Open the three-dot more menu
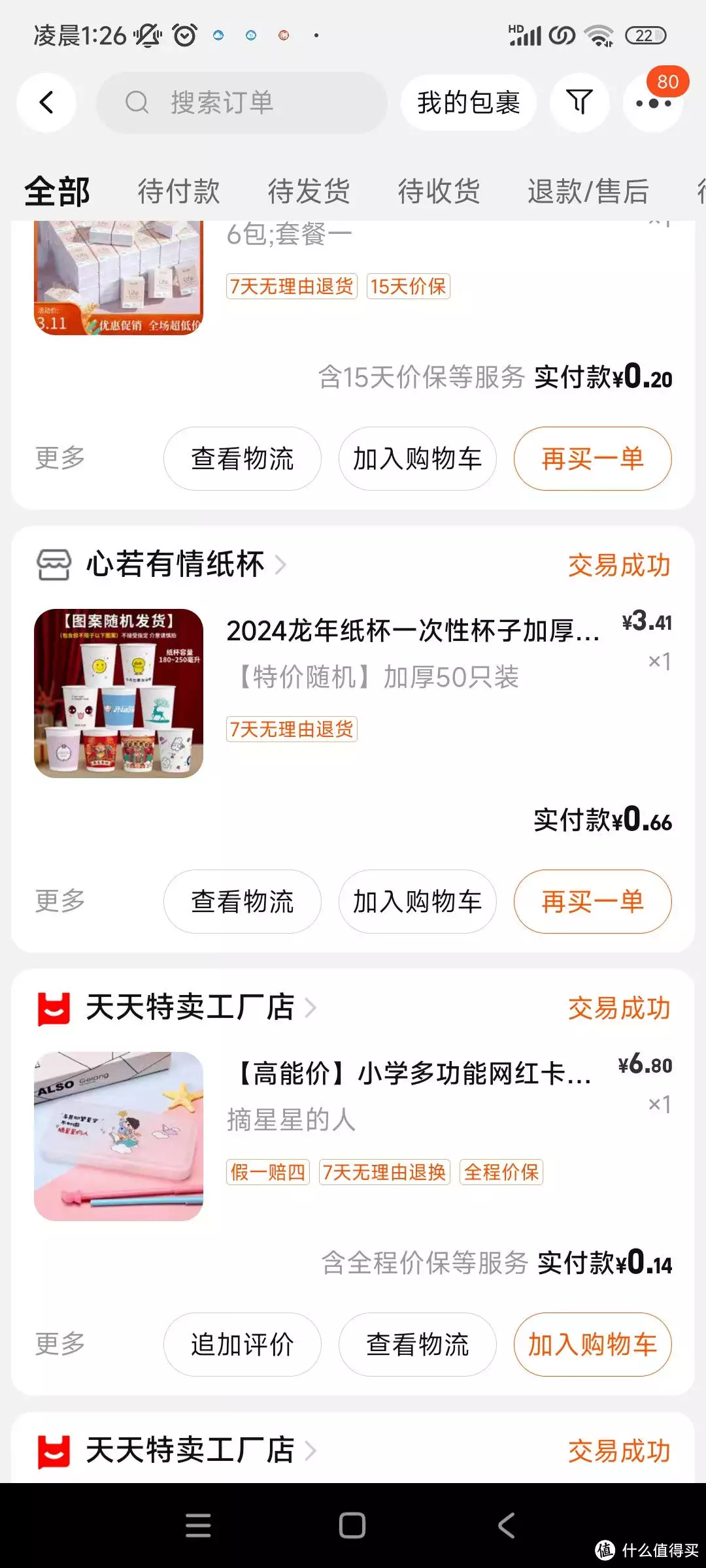 pos(652,103)
